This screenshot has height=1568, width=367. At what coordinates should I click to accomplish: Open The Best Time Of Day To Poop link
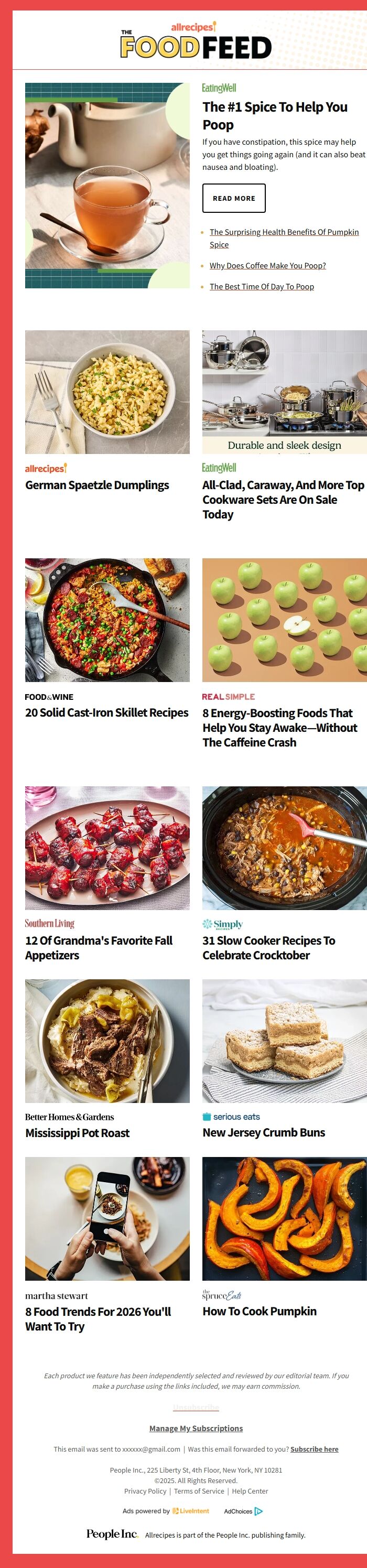point(262,286)
